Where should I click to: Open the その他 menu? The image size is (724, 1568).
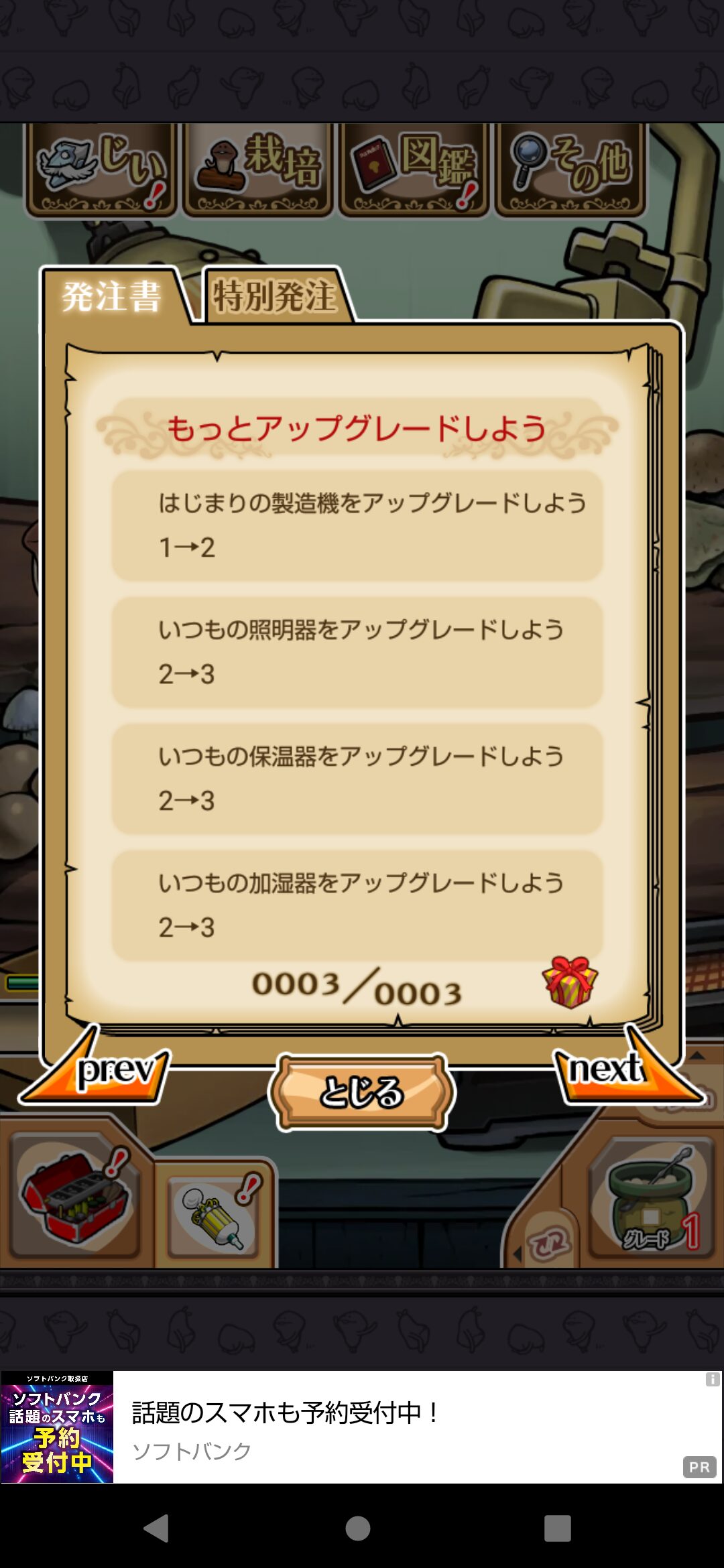(570, 169)
